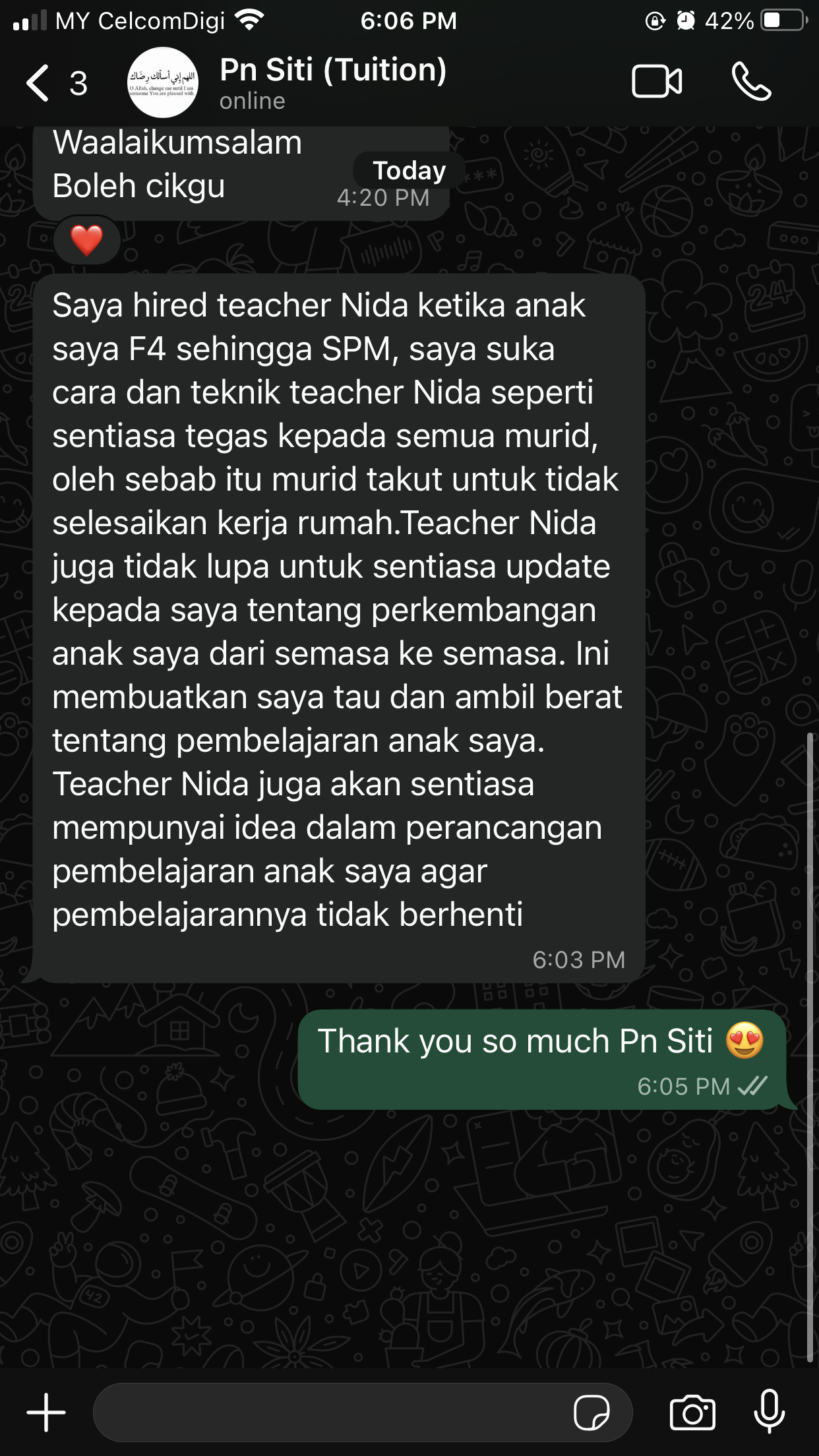Start a voice call with Pn Siti
Image resolution: width=819 pixels, height=1456 pixels.
(x=751, y=82)
